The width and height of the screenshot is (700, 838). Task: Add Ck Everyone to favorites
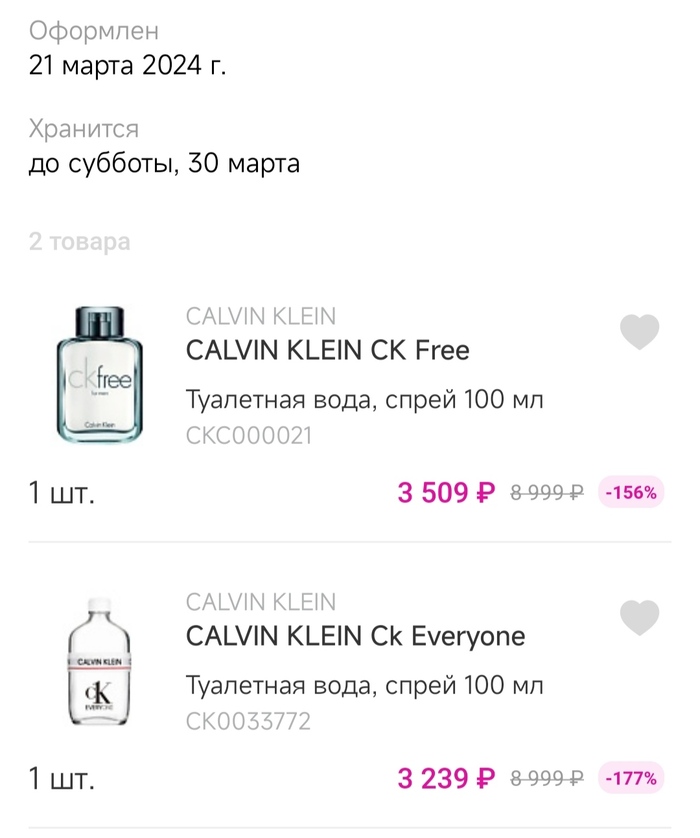tap(640, 618)
